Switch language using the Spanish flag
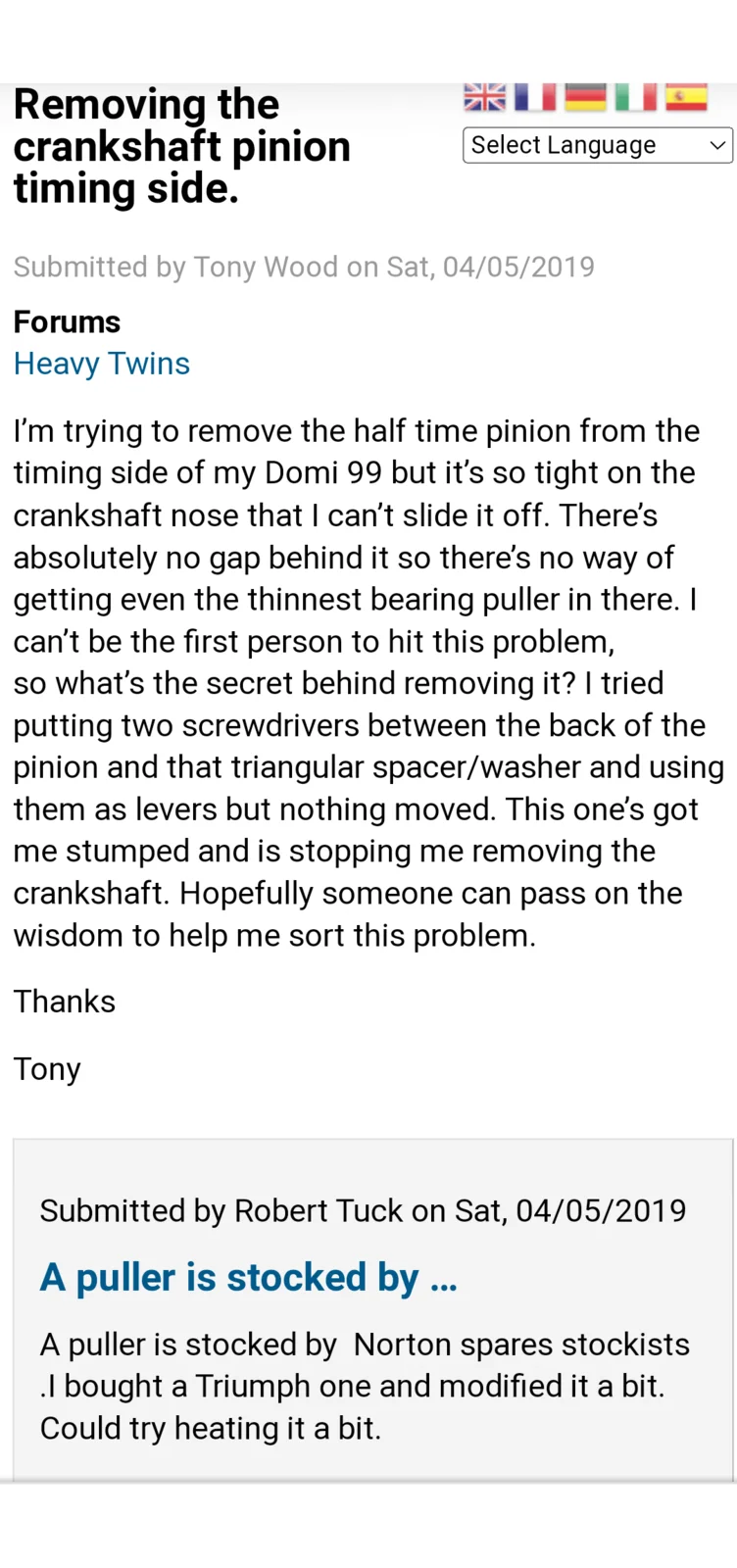This screenshot has width=737, height=1568. (686, 97)
